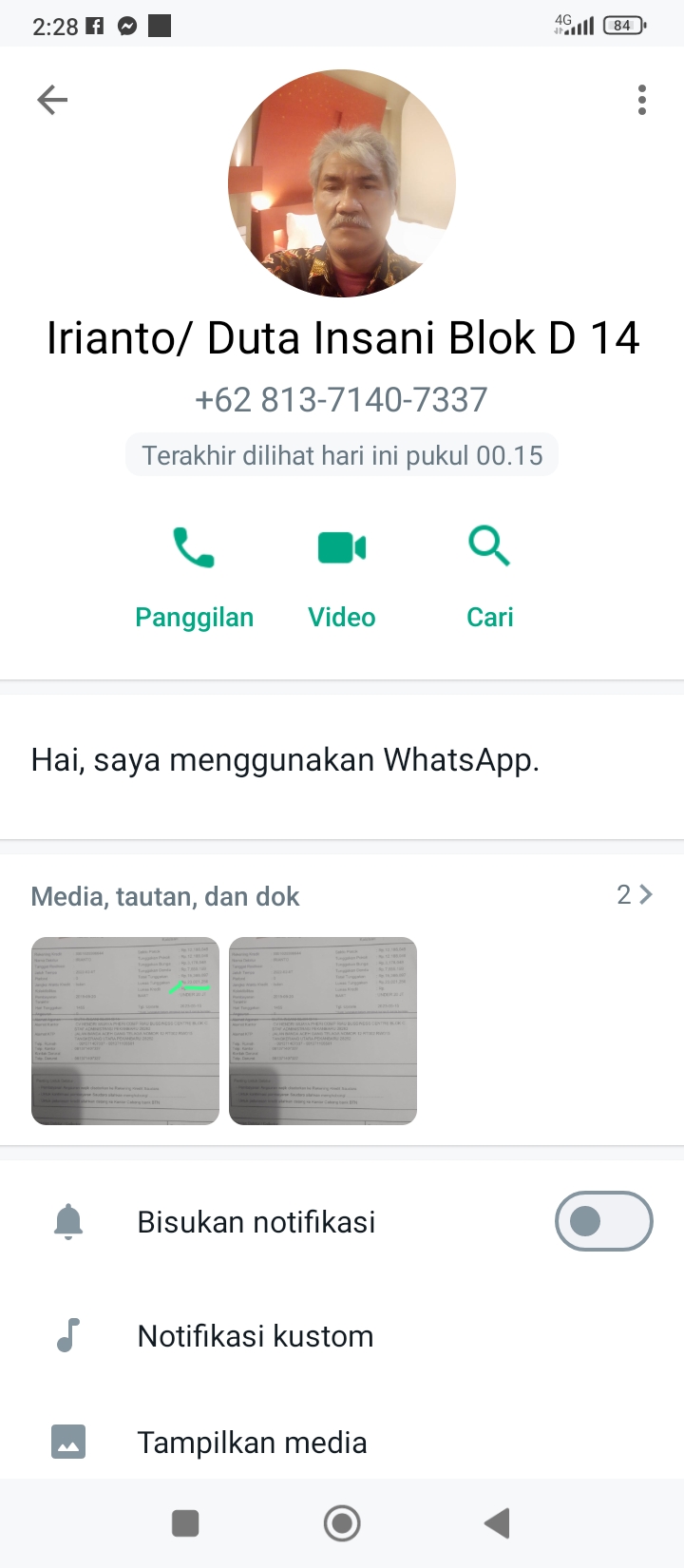View Irianto's profile photo
Viewport: 684px width, 1568px height.
click(342, 183)
